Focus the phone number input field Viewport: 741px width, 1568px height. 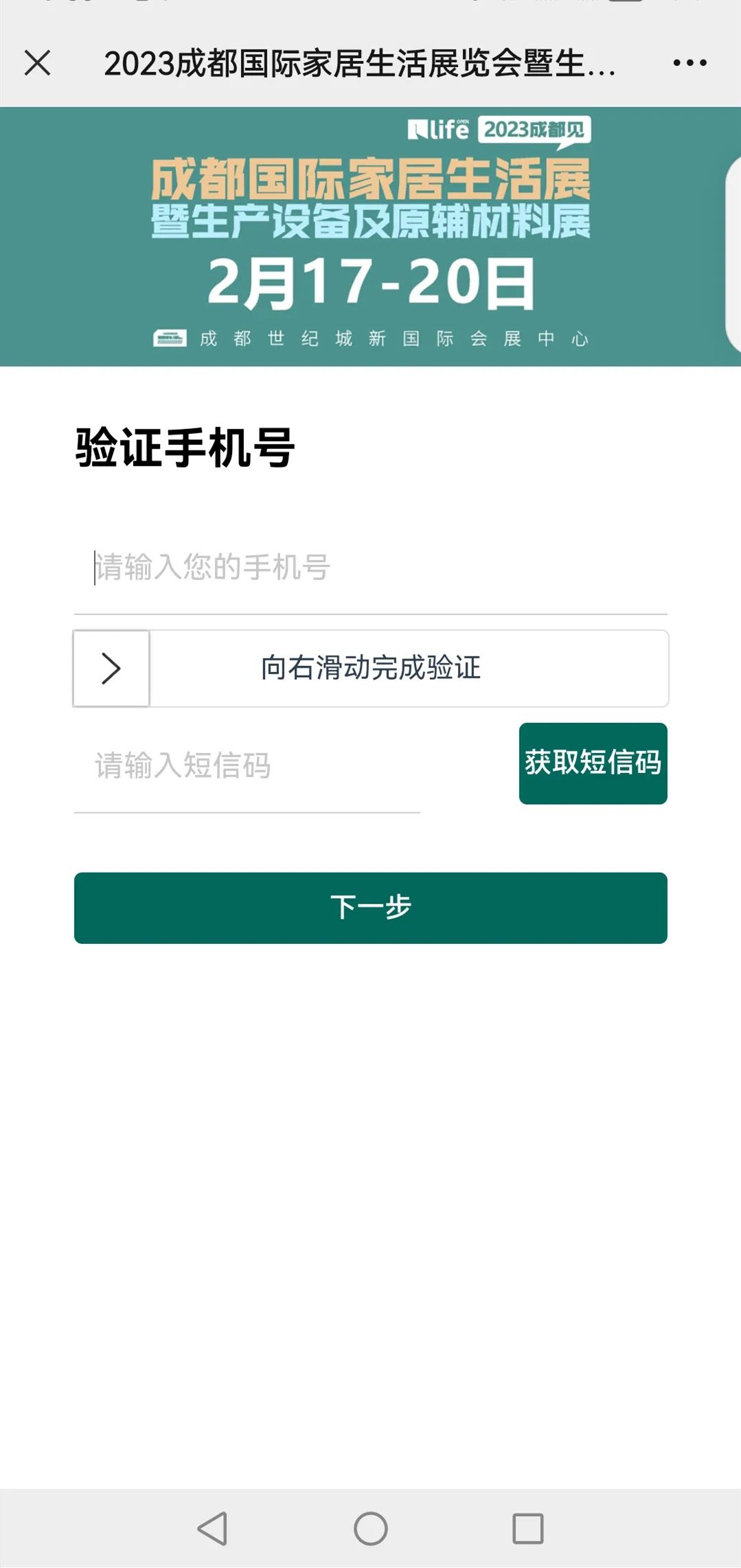click(371, 568)
